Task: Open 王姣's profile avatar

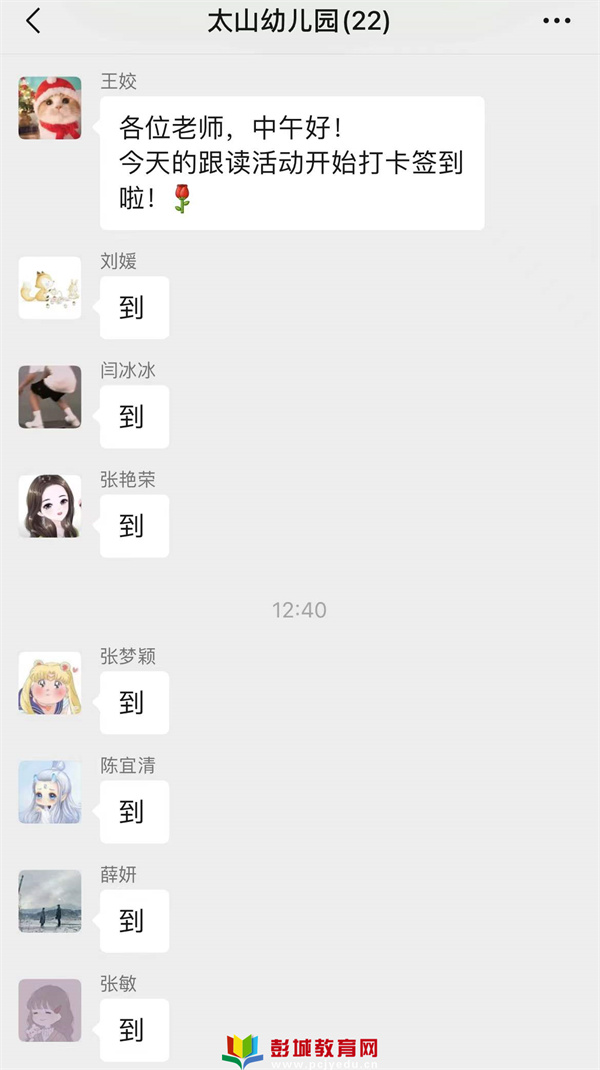Action: [x=50, y=108]
